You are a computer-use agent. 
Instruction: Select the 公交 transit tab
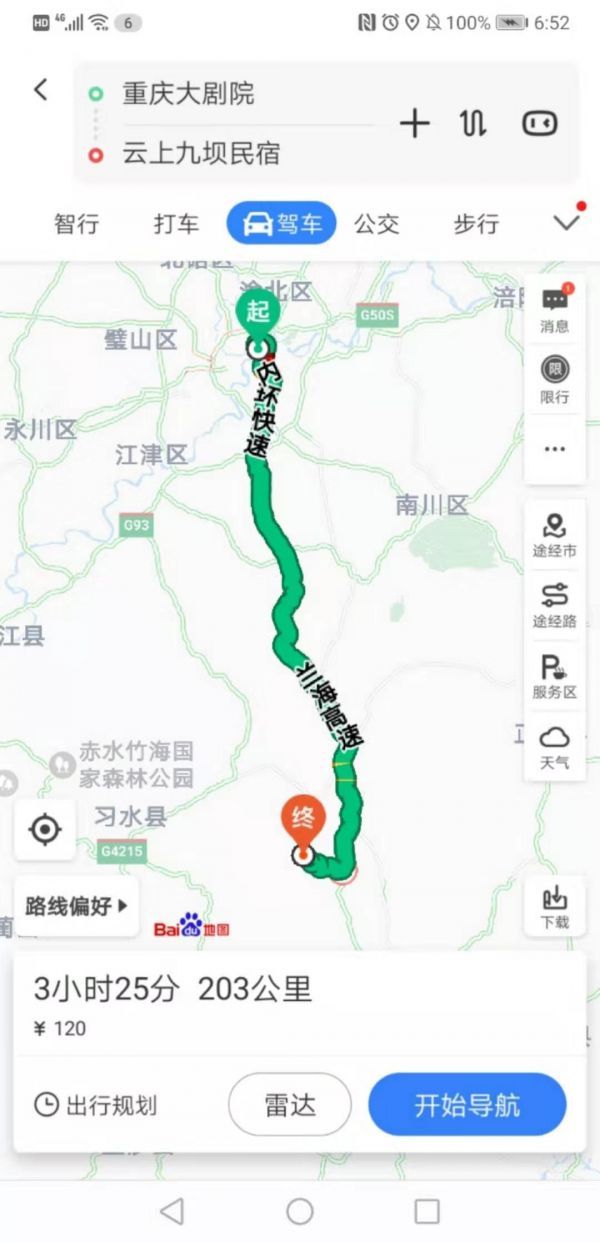(376, 224)
